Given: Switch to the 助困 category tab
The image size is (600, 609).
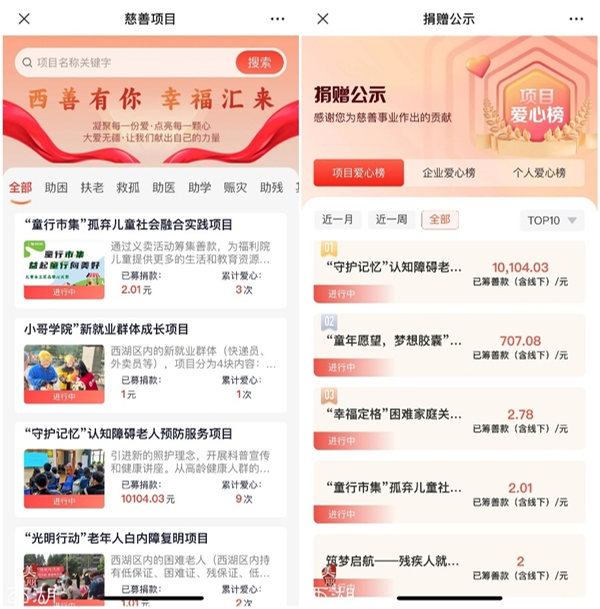Looking at the screenshot, I should (57, 187).
